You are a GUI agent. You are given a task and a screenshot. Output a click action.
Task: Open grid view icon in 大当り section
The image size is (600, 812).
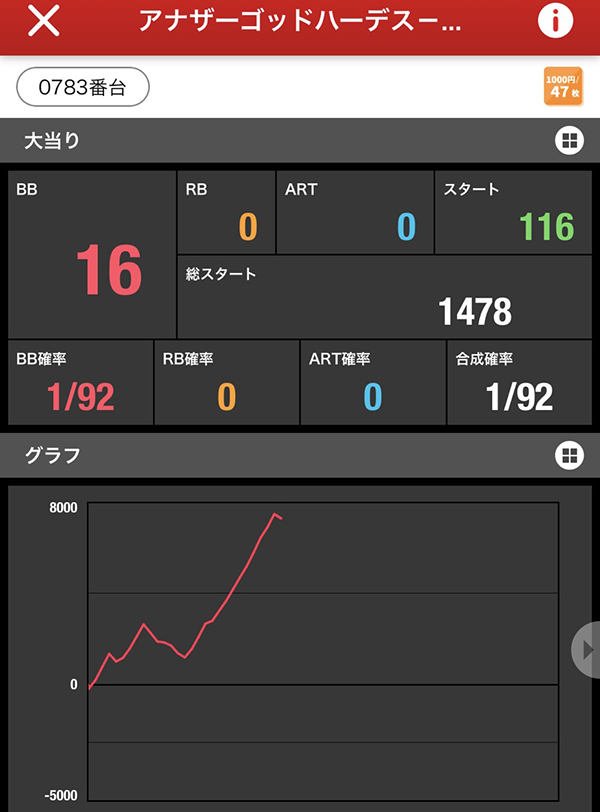click(x=568, y=141)
